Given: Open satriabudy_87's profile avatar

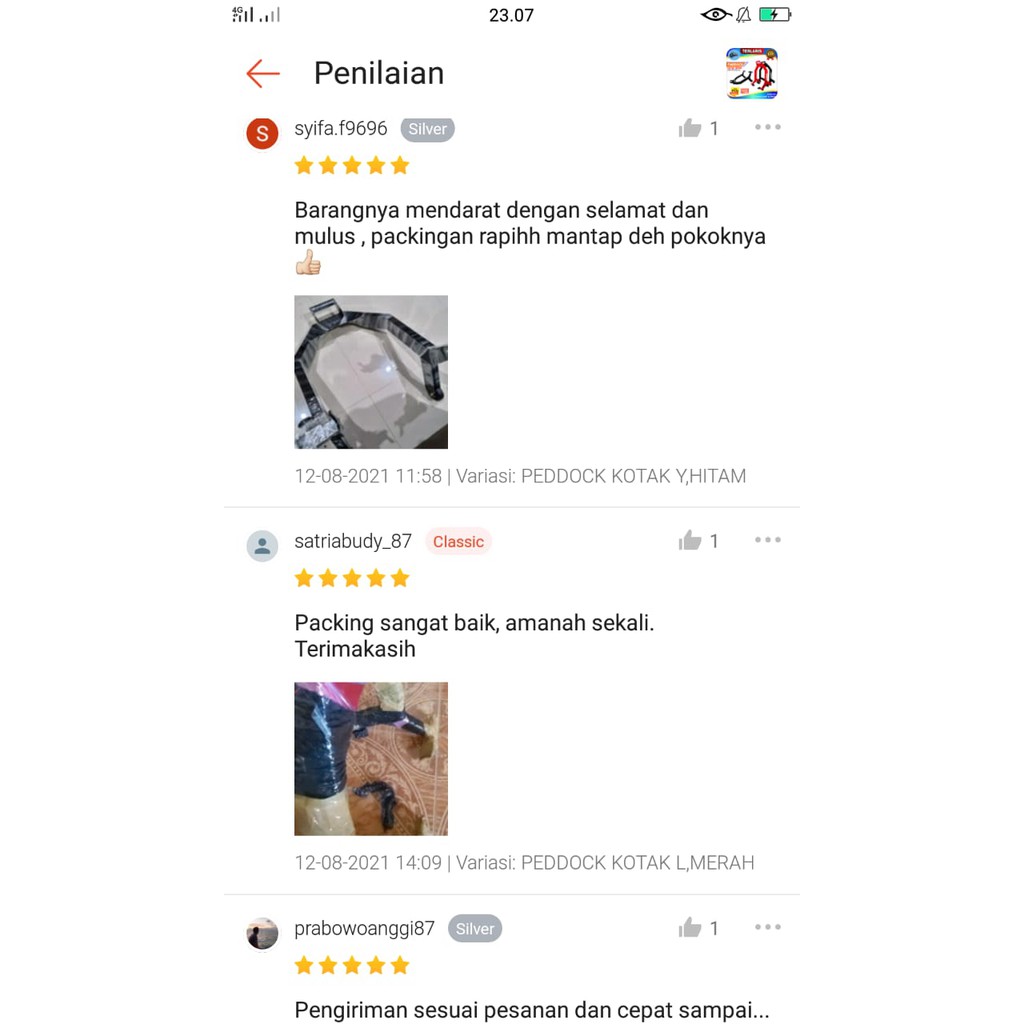Looking at the screenshot, I should pos(262,545).
